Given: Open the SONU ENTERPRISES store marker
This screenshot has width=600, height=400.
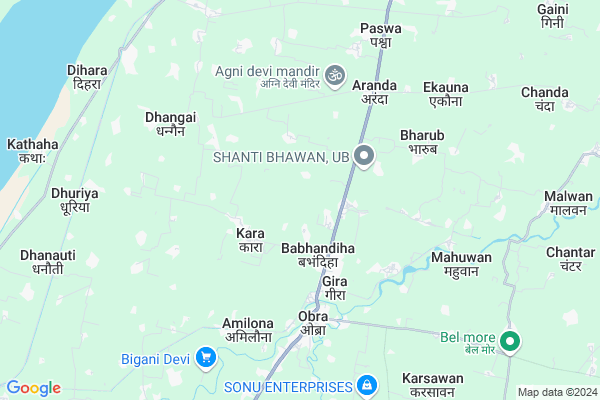Looking at the screenshot, I should [367, 386].
